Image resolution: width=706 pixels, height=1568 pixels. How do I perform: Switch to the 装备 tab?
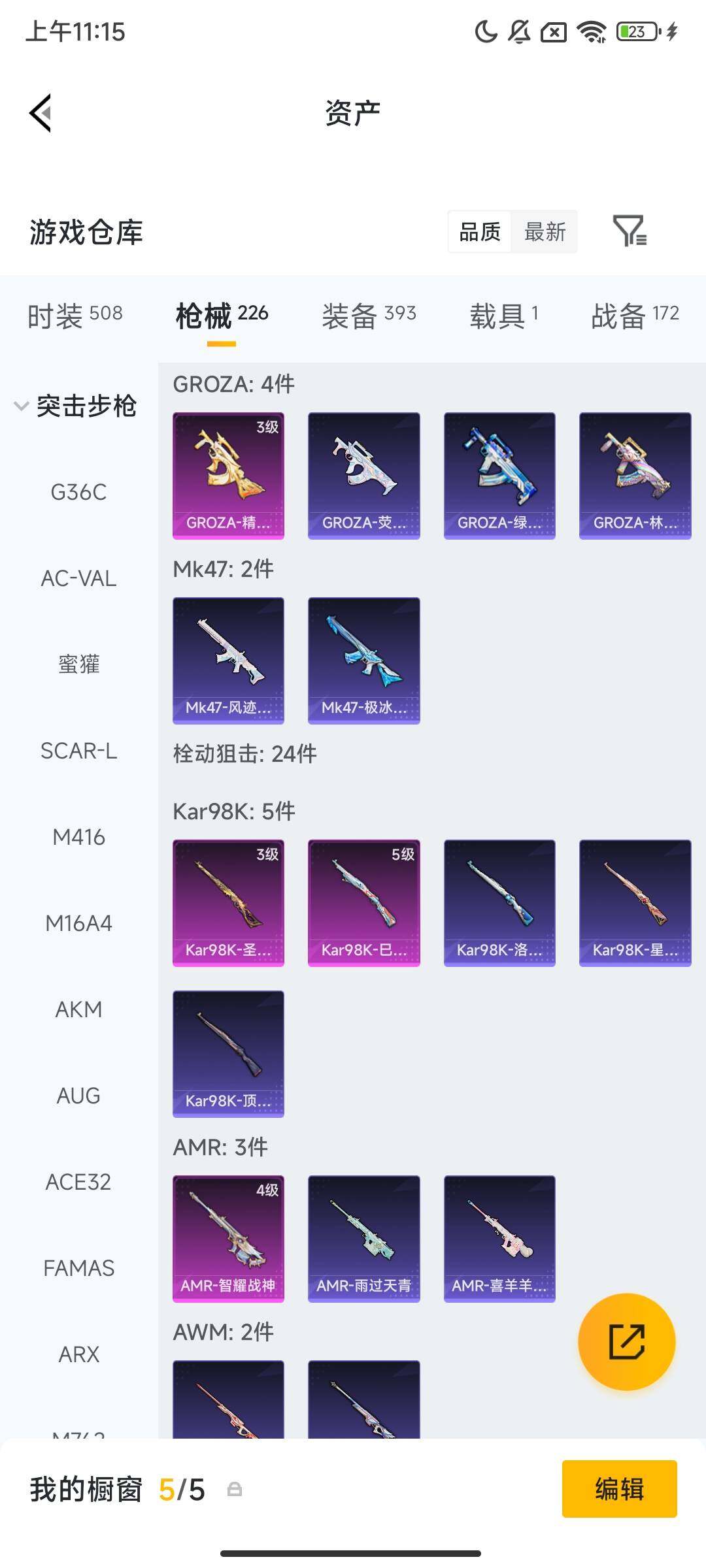[369, 316]
